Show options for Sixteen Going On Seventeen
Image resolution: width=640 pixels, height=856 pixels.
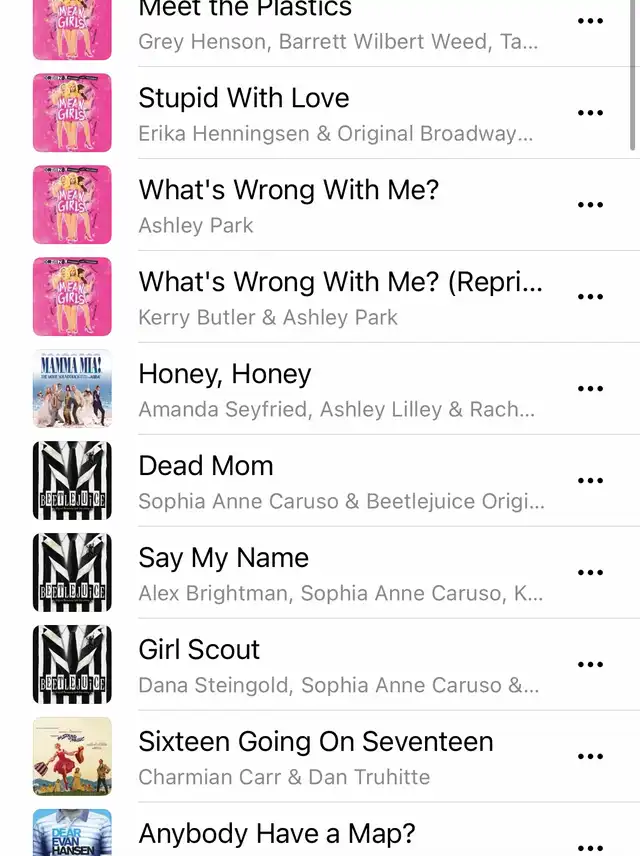(x=590, y=757)
